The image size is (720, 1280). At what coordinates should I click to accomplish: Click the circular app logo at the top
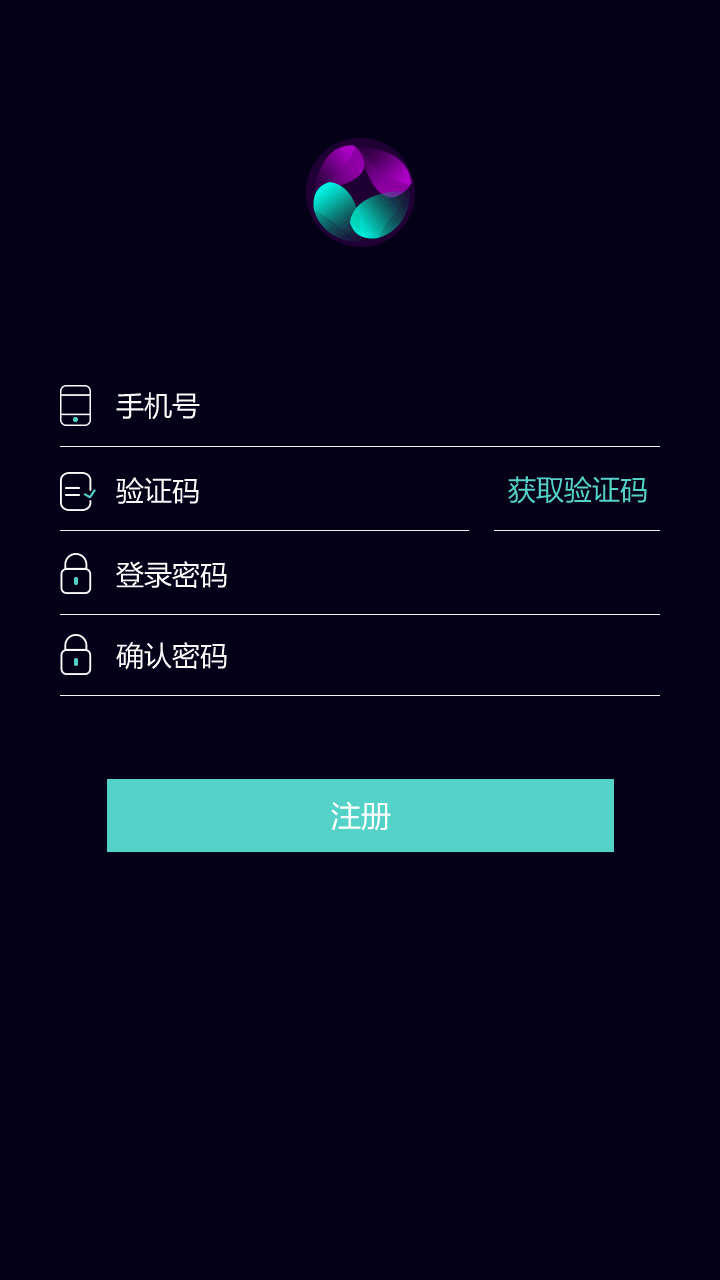pyautogui.click(x=360, y=190)
